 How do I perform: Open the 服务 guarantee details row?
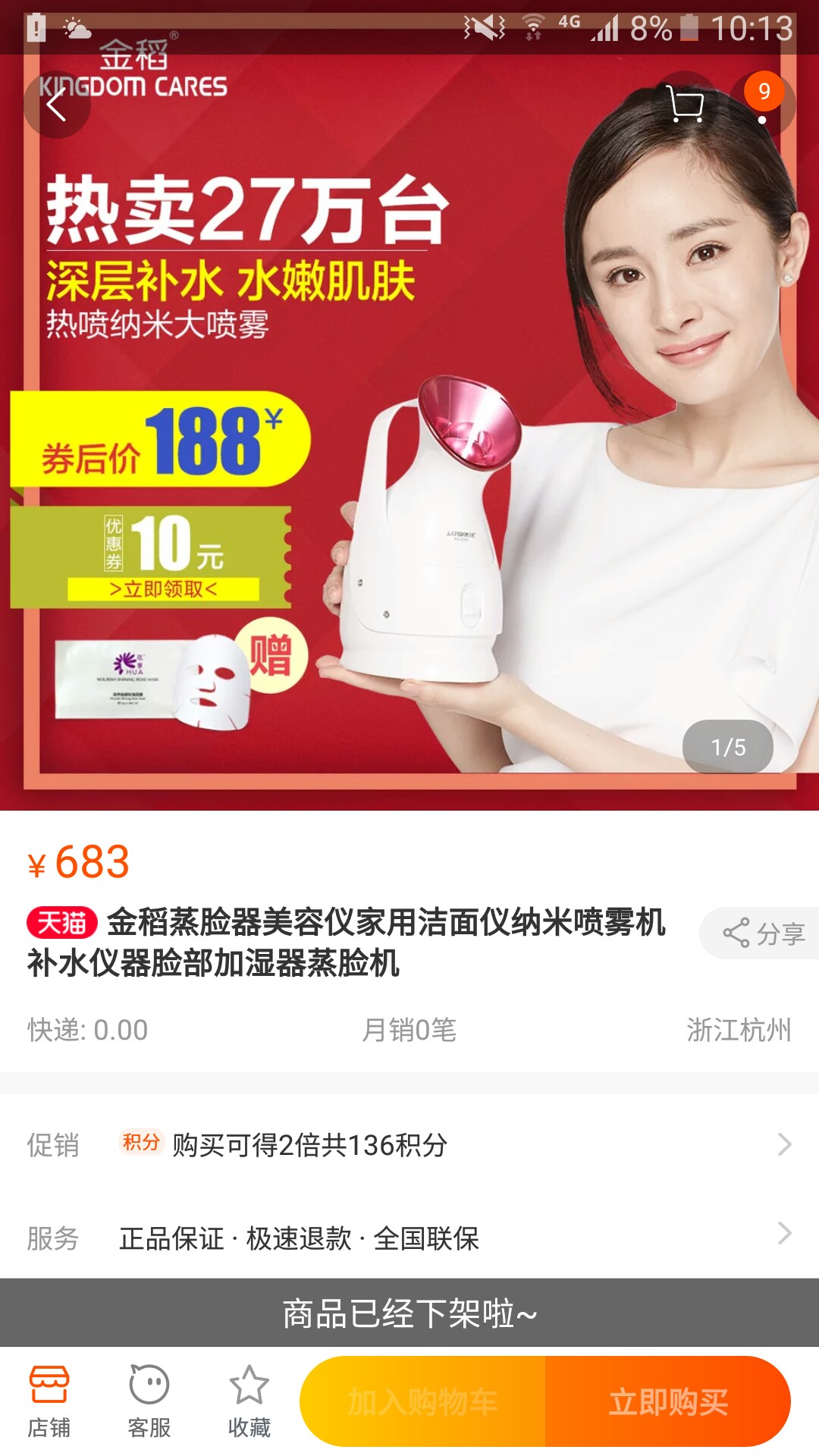click(x=409, y=1238)
